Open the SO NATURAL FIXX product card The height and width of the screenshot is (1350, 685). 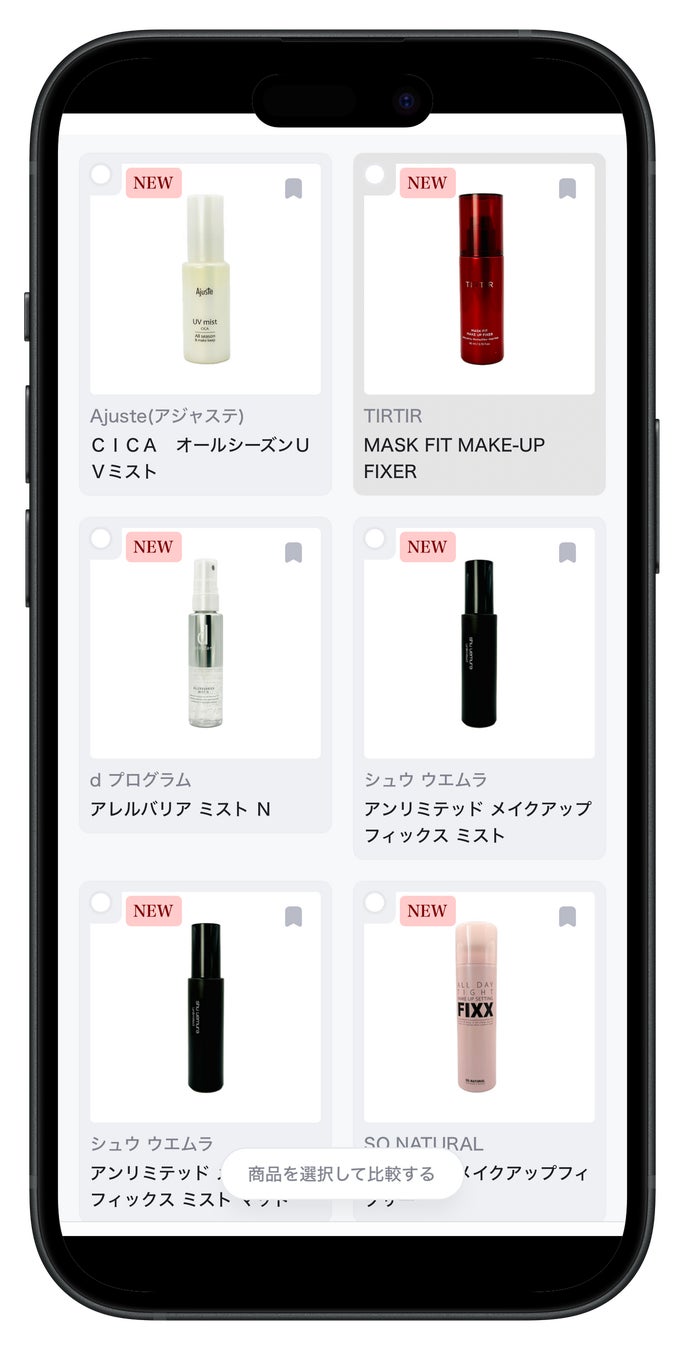(479, 1010)
